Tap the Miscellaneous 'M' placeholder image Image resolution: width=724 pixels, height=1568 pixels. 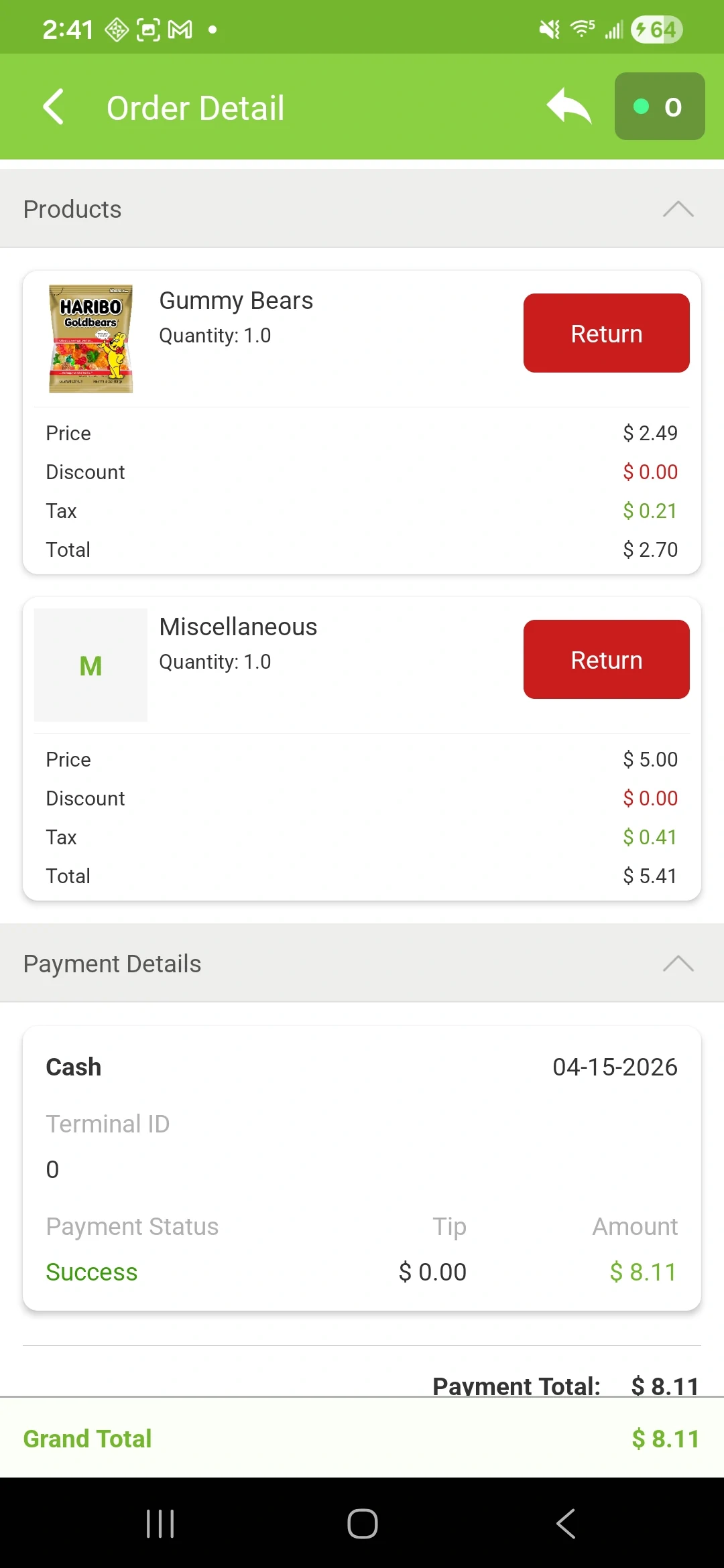(x=90, y=665)
